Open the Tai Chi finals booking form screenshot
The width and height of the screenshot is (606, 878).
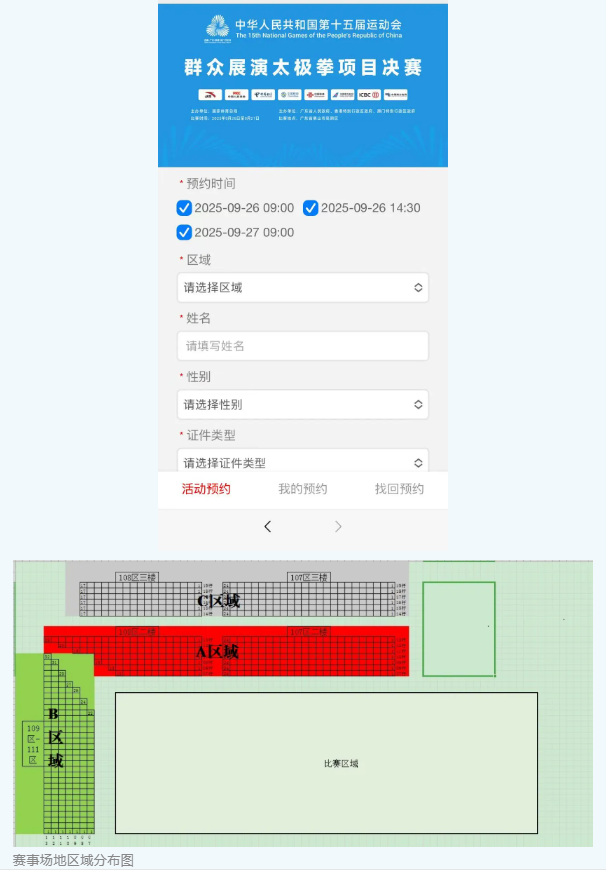pyautogui.click(x=302, y=275)
